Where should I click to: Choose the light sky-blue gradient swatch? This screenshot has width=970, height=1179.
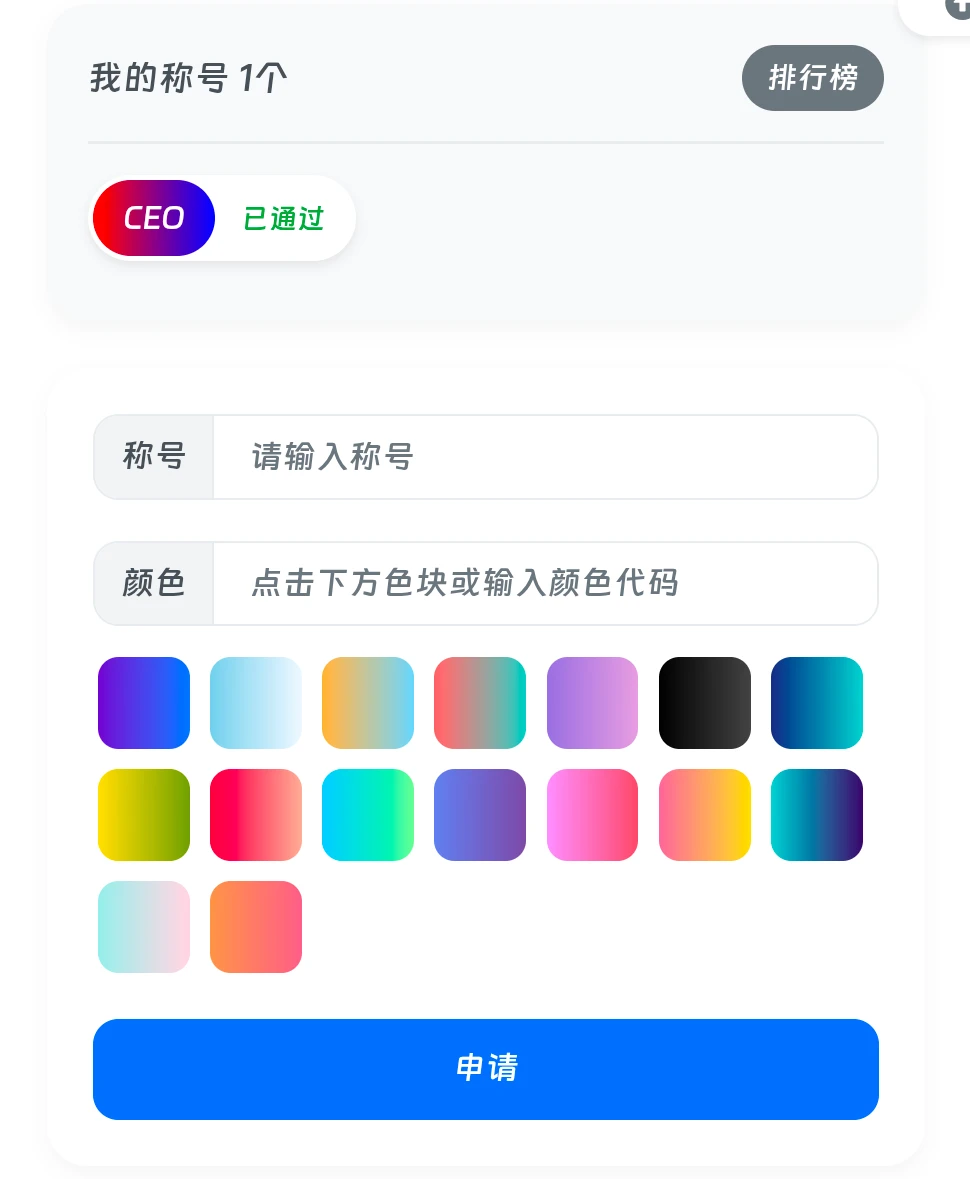pos(256,702)
